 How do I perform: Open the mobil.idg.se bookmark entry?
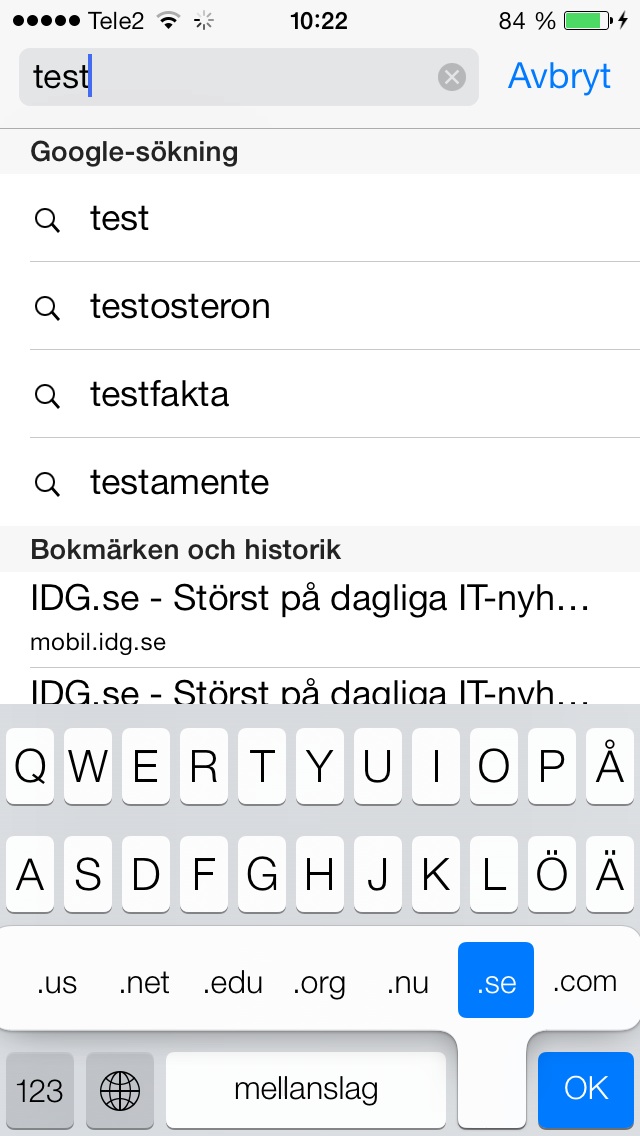(x=320, y=619)
